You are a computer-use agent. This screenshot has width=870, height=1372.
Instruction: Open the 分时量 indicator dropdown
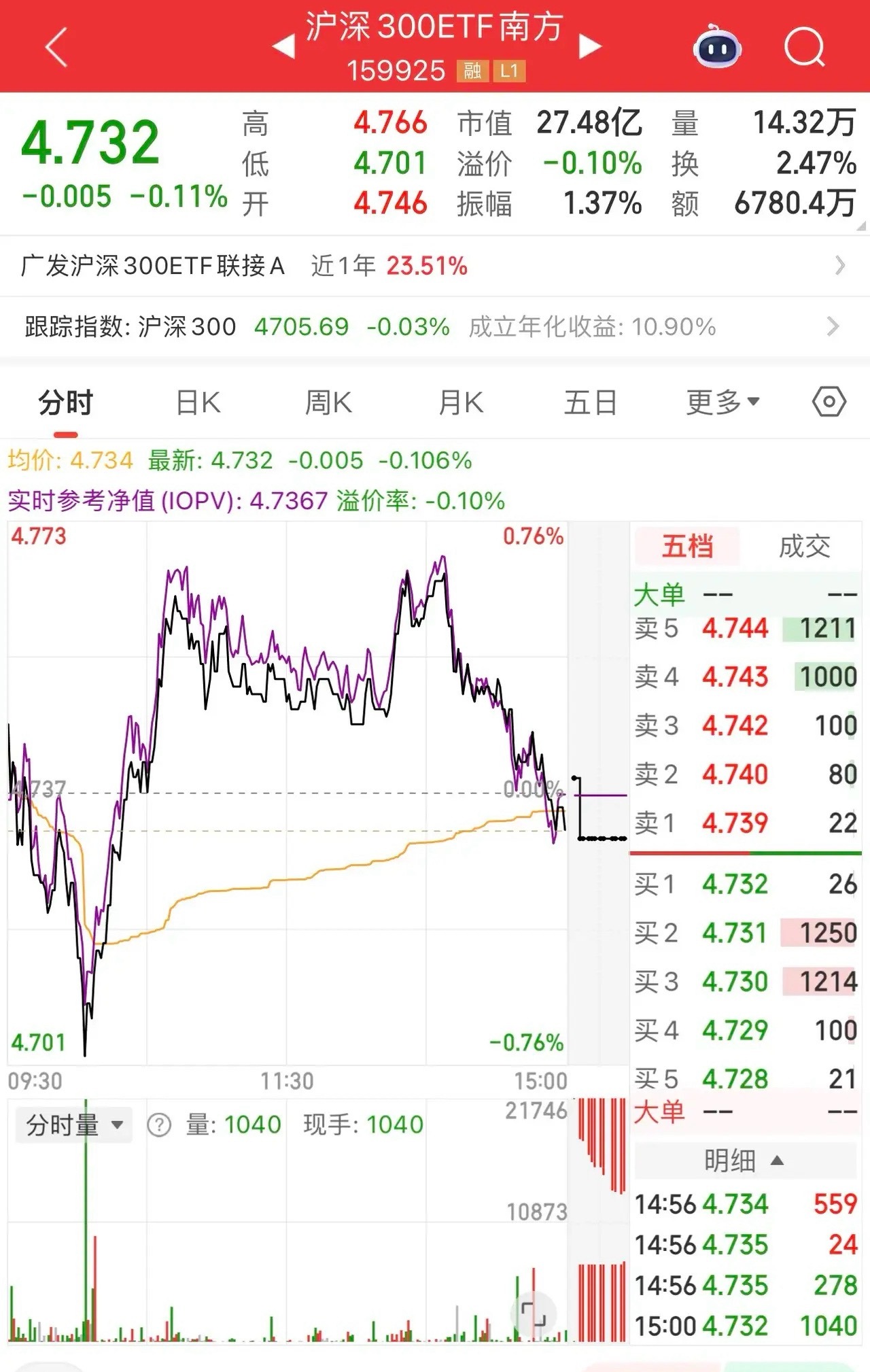[x=73, y=1124]
